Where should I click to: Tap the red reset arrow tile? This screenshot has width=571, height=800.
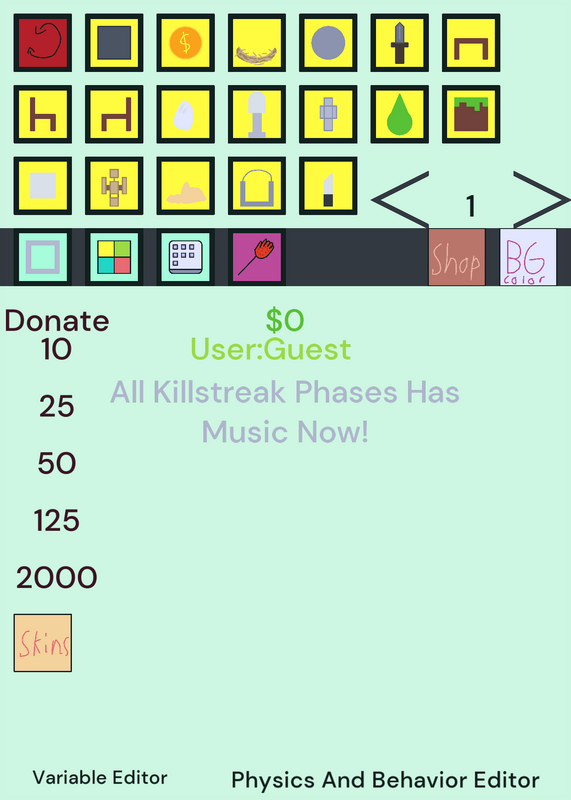(x=42, y=43)
